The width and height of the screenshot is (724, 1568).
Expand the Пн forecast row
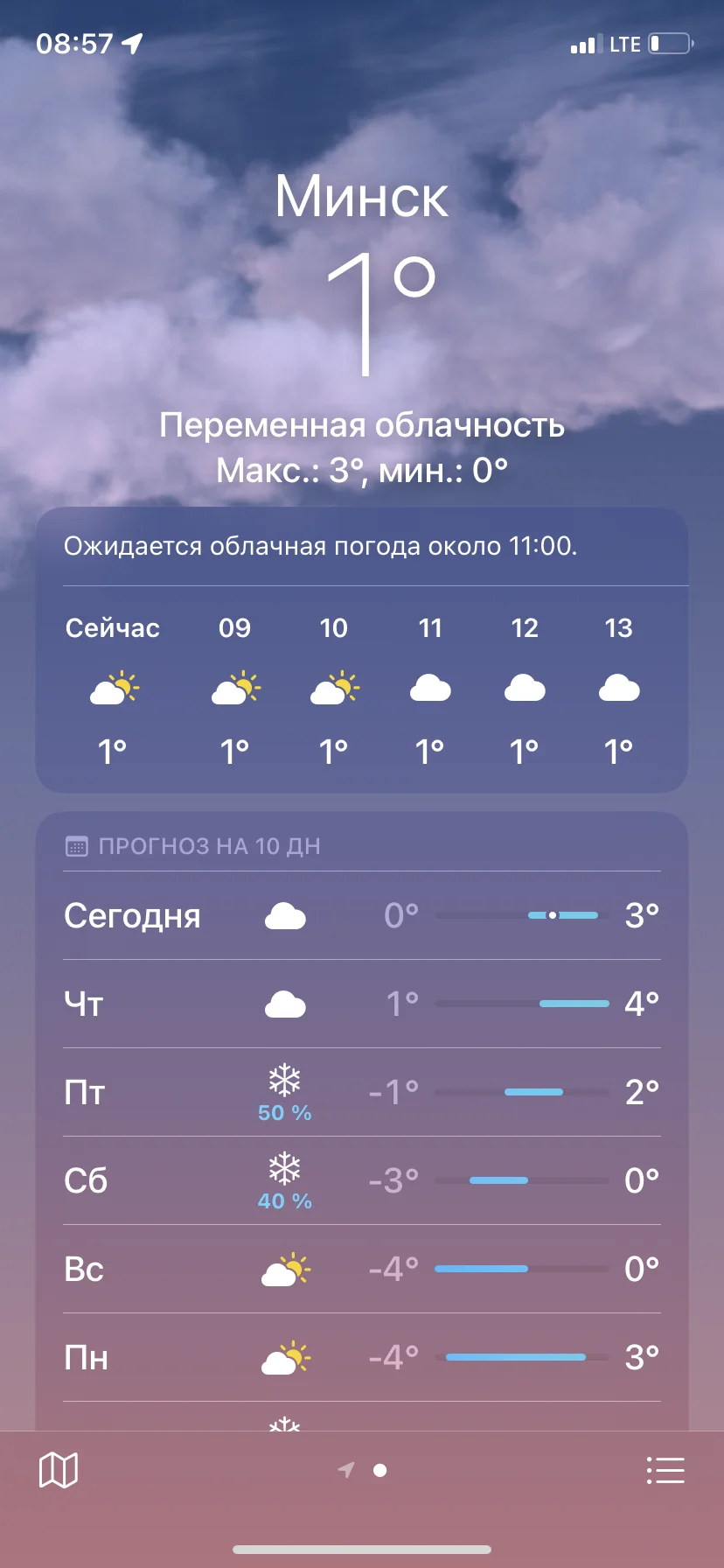[x=361, y=1356]
